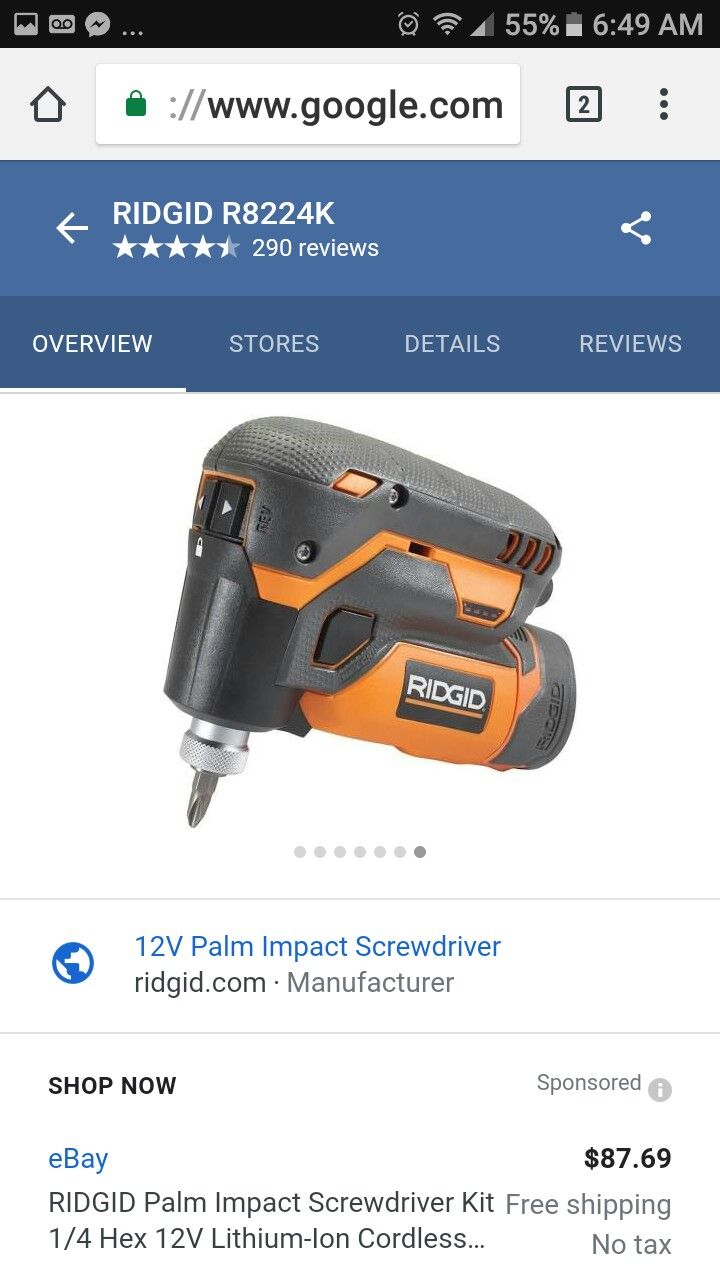
Task: Open the browser overflow menu
Action: pyautogui.click(x=664, y=104)
